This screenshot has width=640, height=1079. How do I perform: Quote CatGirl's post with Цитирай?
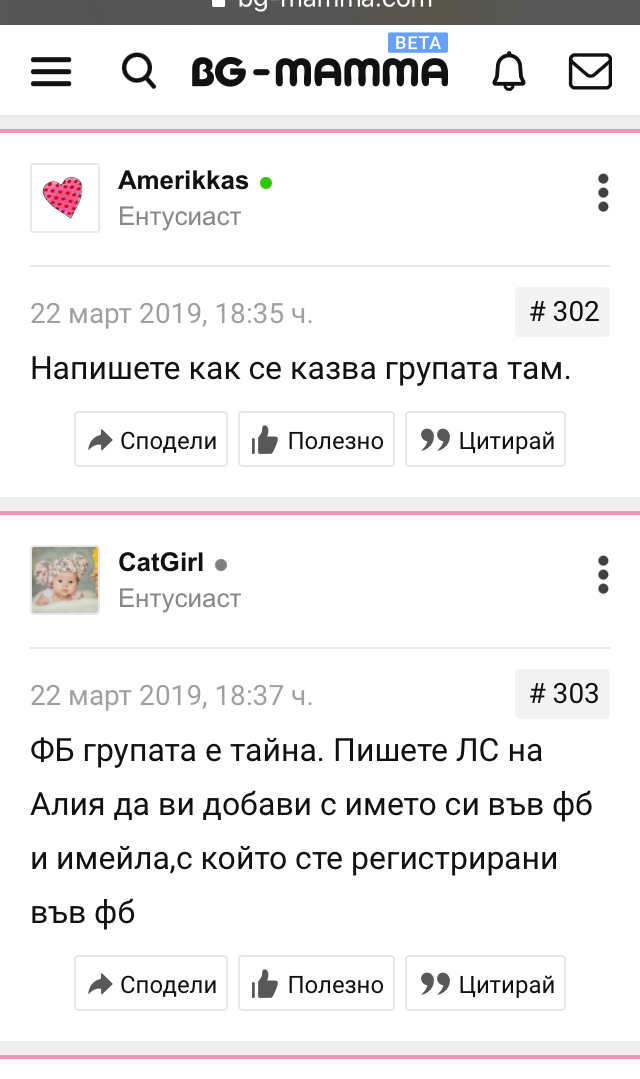(x=486, y=984)
